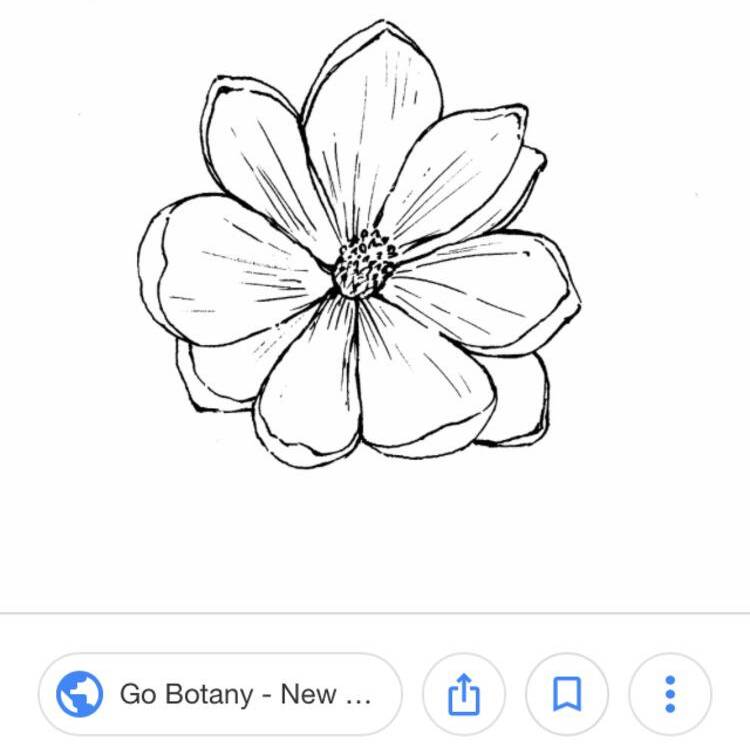Viewport: 750px width, 750px height.
Task: Open the three-dot overflow menu
Action: coord(669,694)
